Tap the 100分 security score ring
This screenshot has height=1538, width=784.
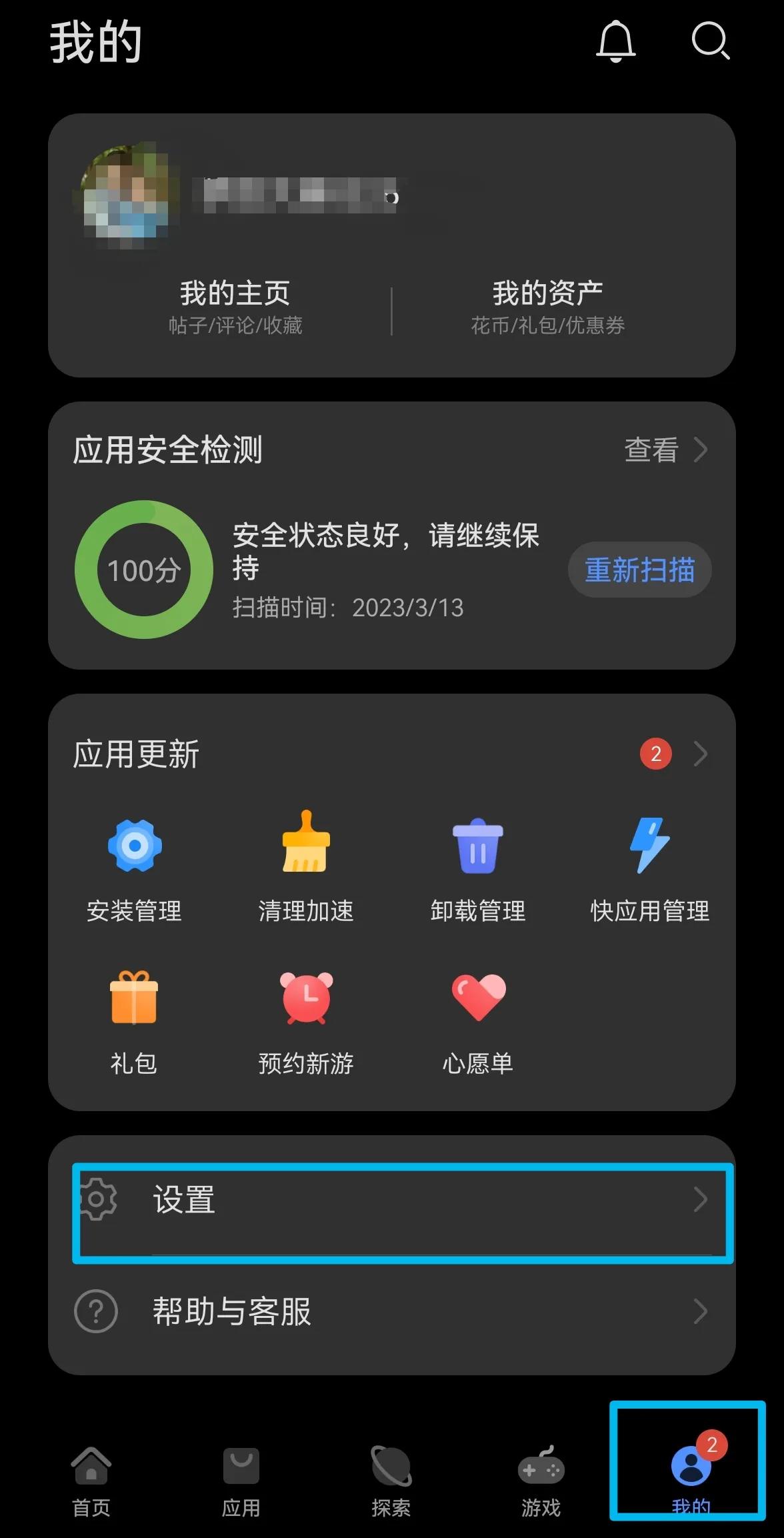143,570
